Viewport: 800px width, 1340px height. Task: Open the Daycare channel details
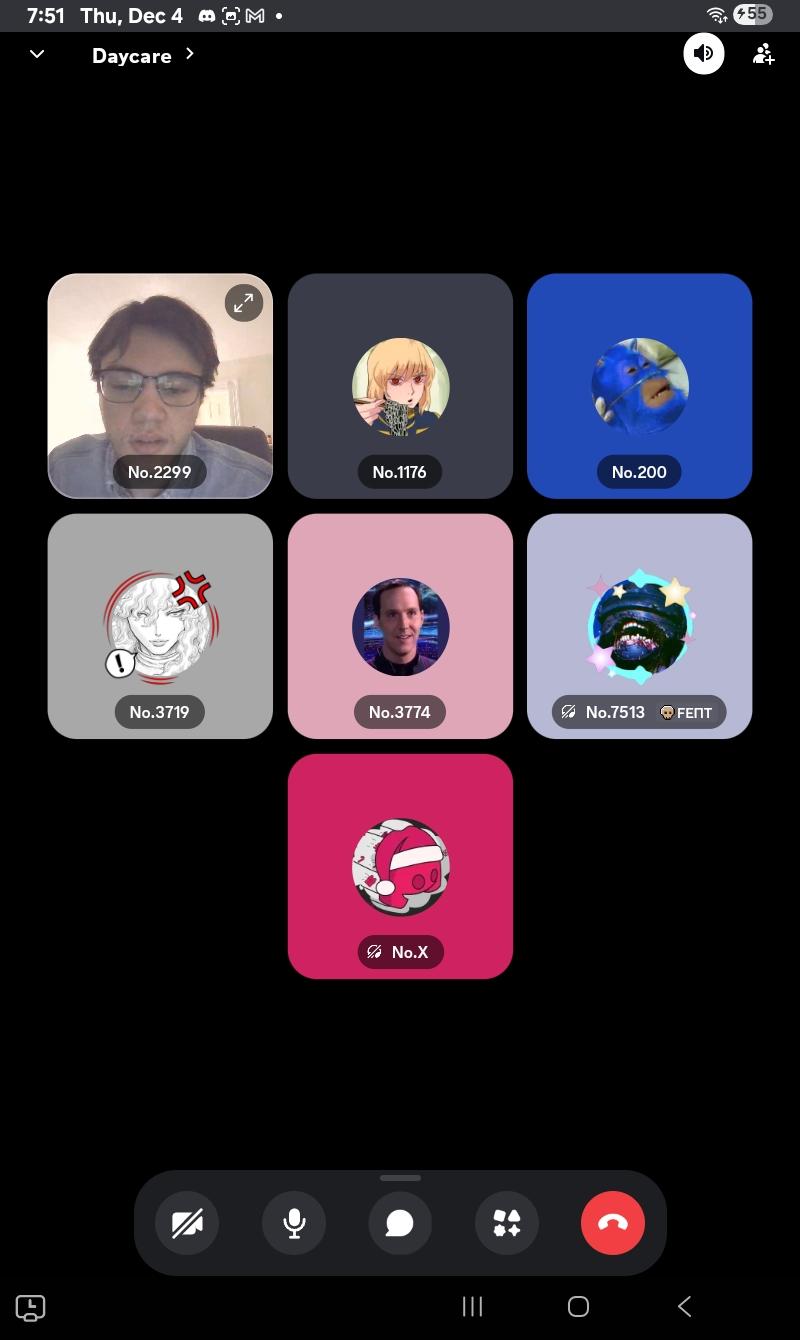[x=143, y=56]
